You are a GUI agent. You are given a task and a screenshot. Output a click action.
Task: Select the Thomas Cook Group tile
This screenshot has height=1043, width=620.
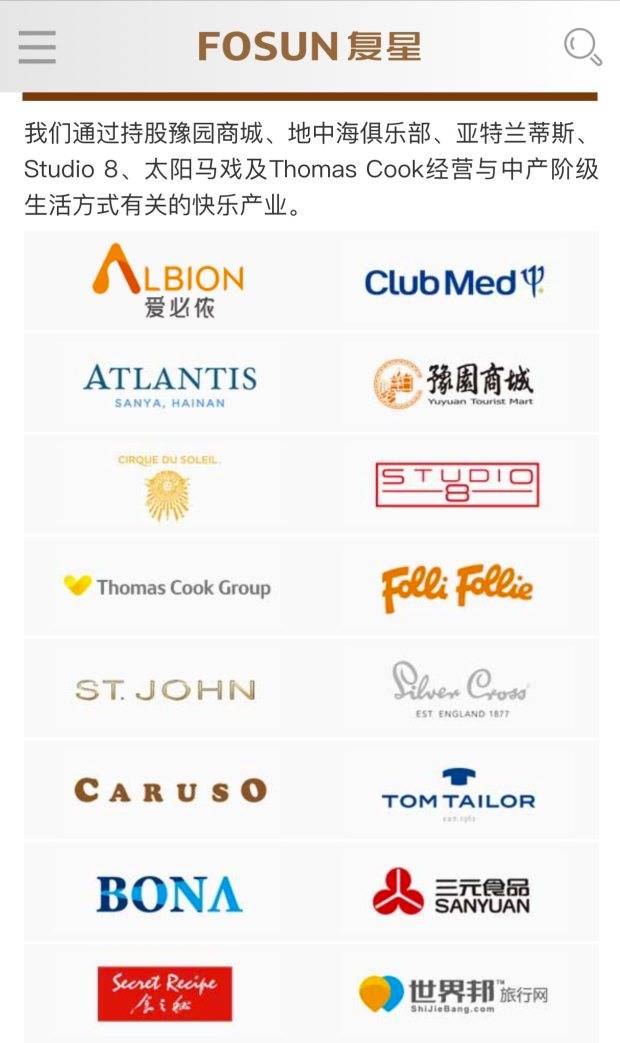[x=168, y=587]
